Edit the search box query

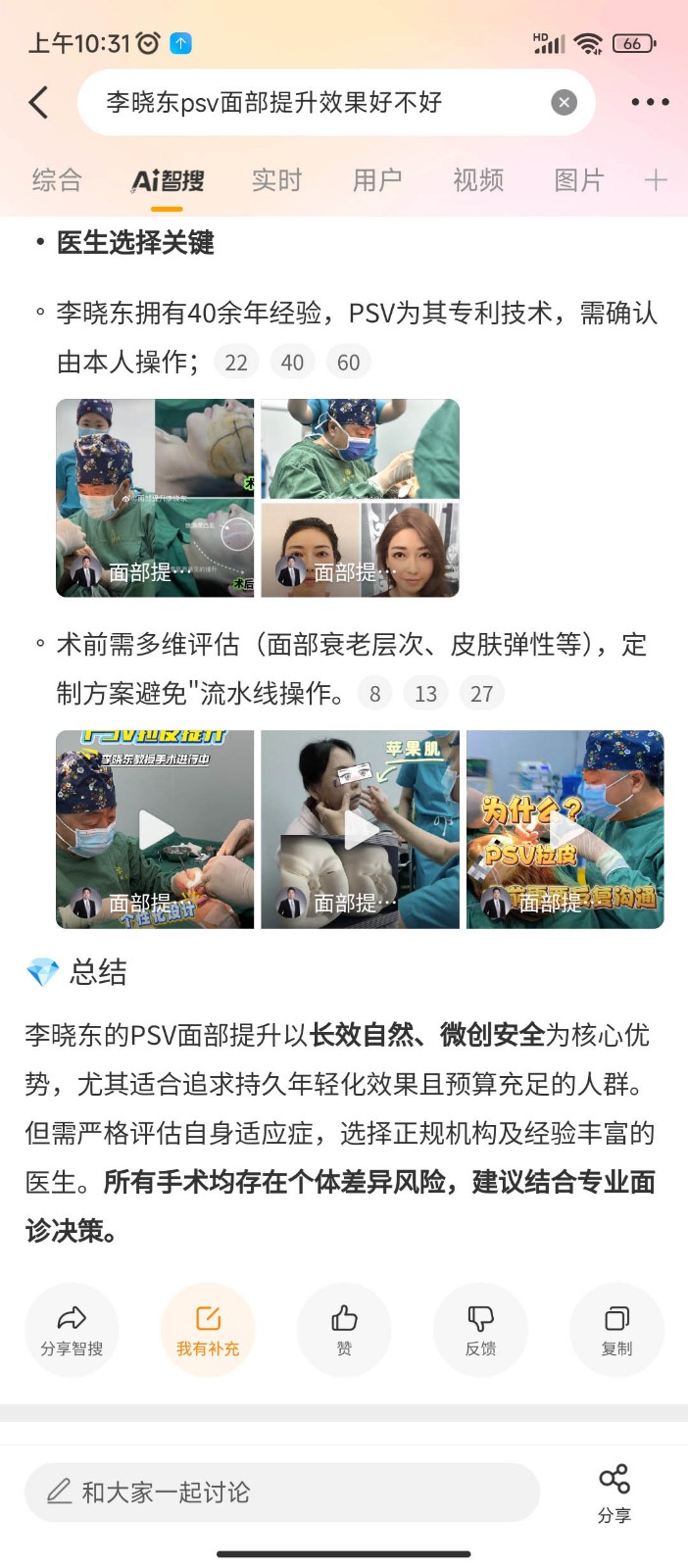294,102
